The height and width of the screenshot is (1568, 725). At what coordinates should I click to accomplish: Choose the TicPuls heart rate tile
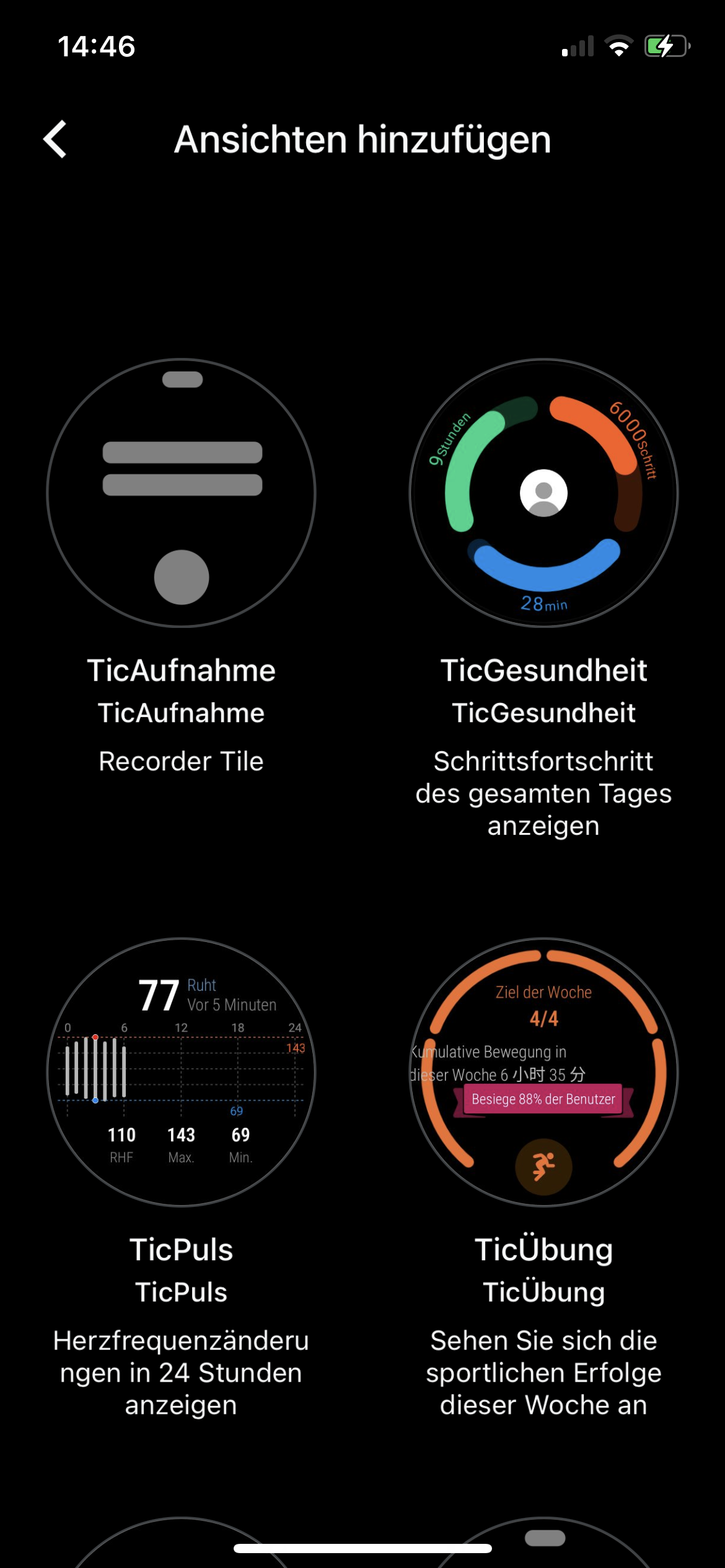point(181,1073)
